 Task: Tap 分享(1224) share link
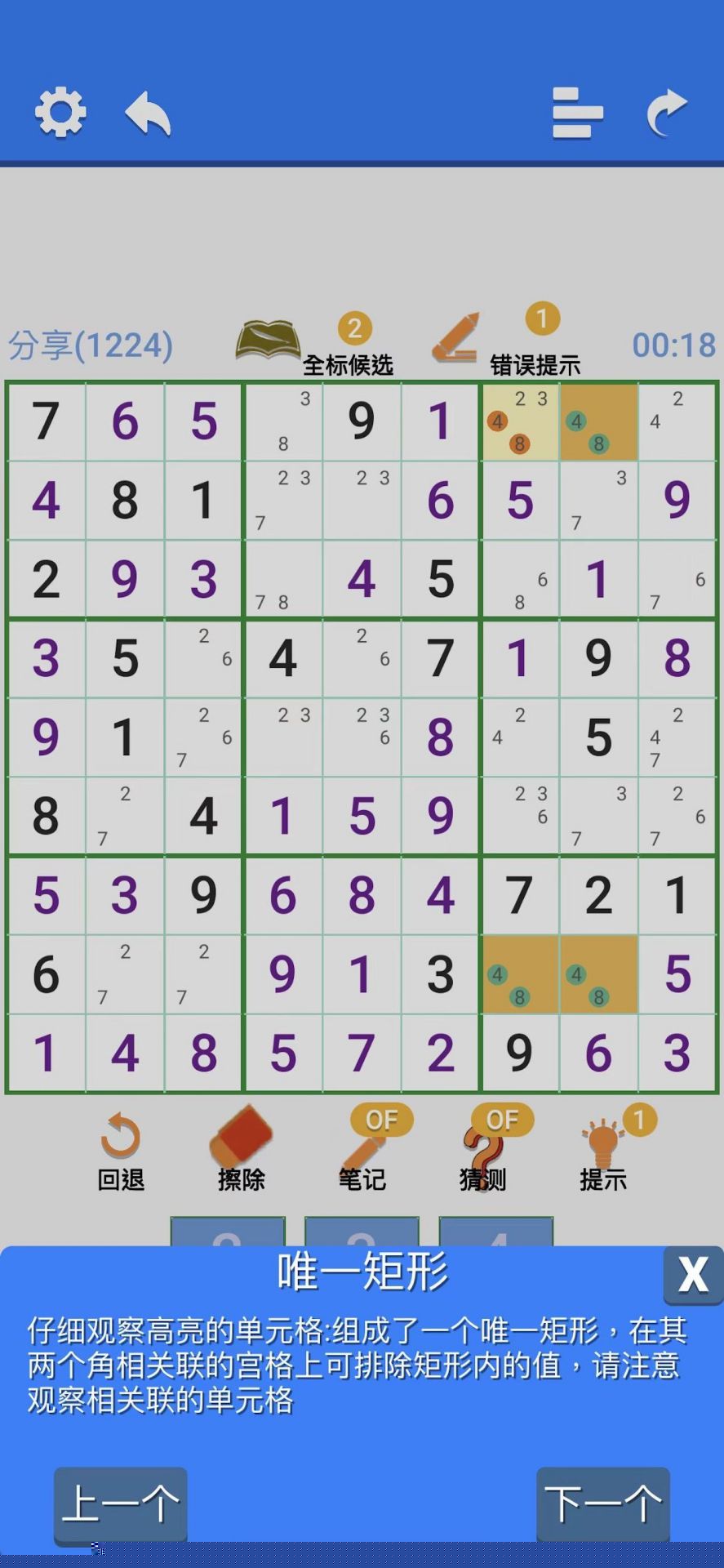tap(91, 345)
